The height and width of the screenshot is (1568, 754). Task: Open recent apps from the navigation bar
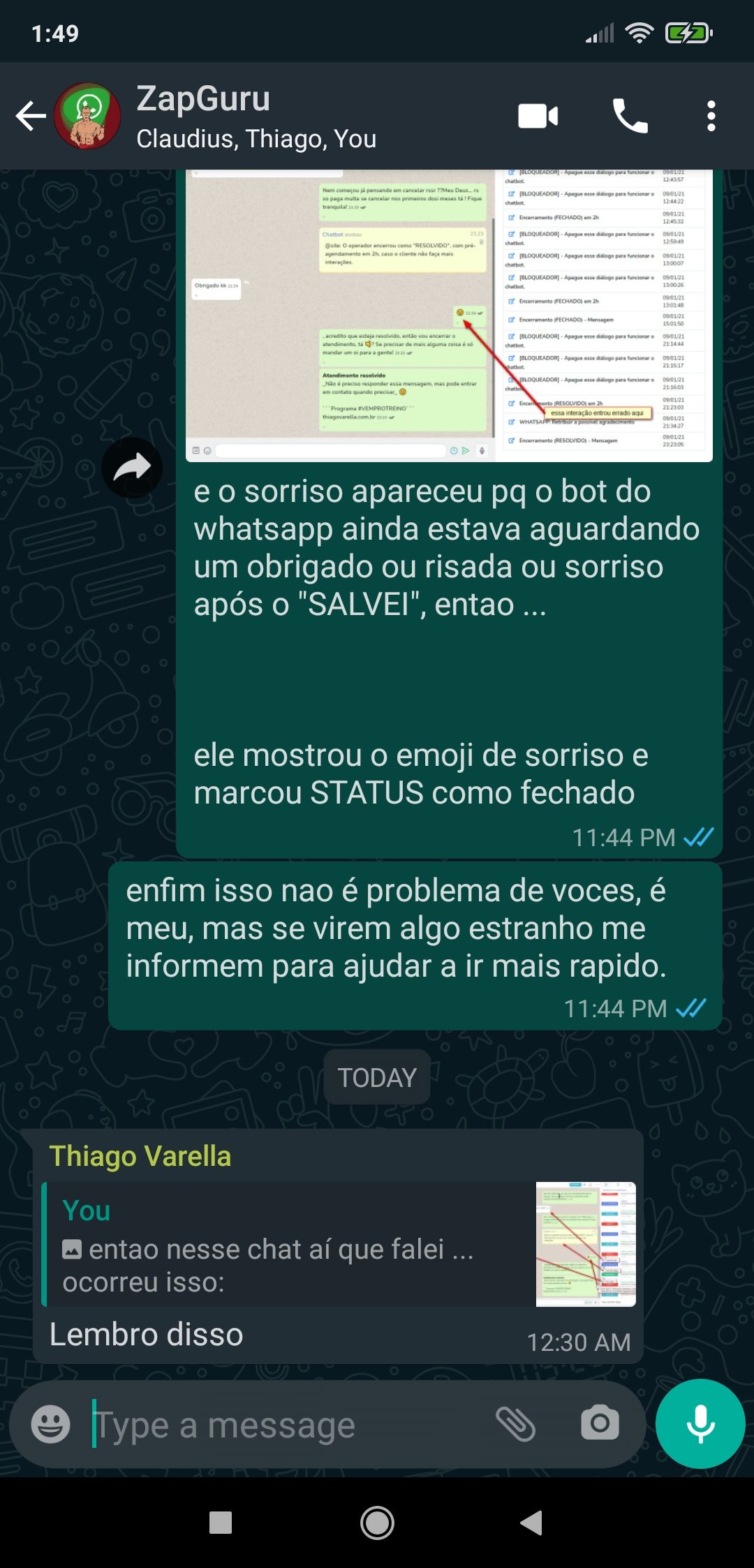(x=221, y=1523)
